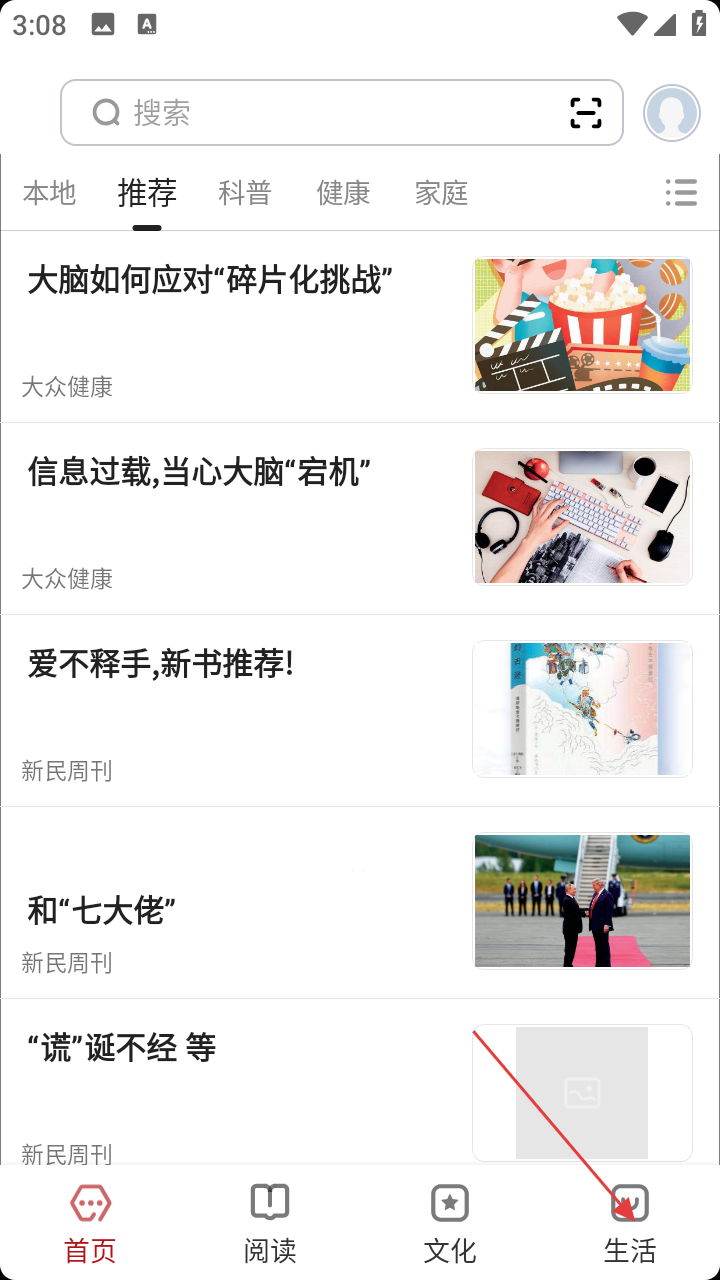Image resolution: width=720 pixels, height=1280 pixels.
Task: Open the category list menu icon
Action: 681,192
